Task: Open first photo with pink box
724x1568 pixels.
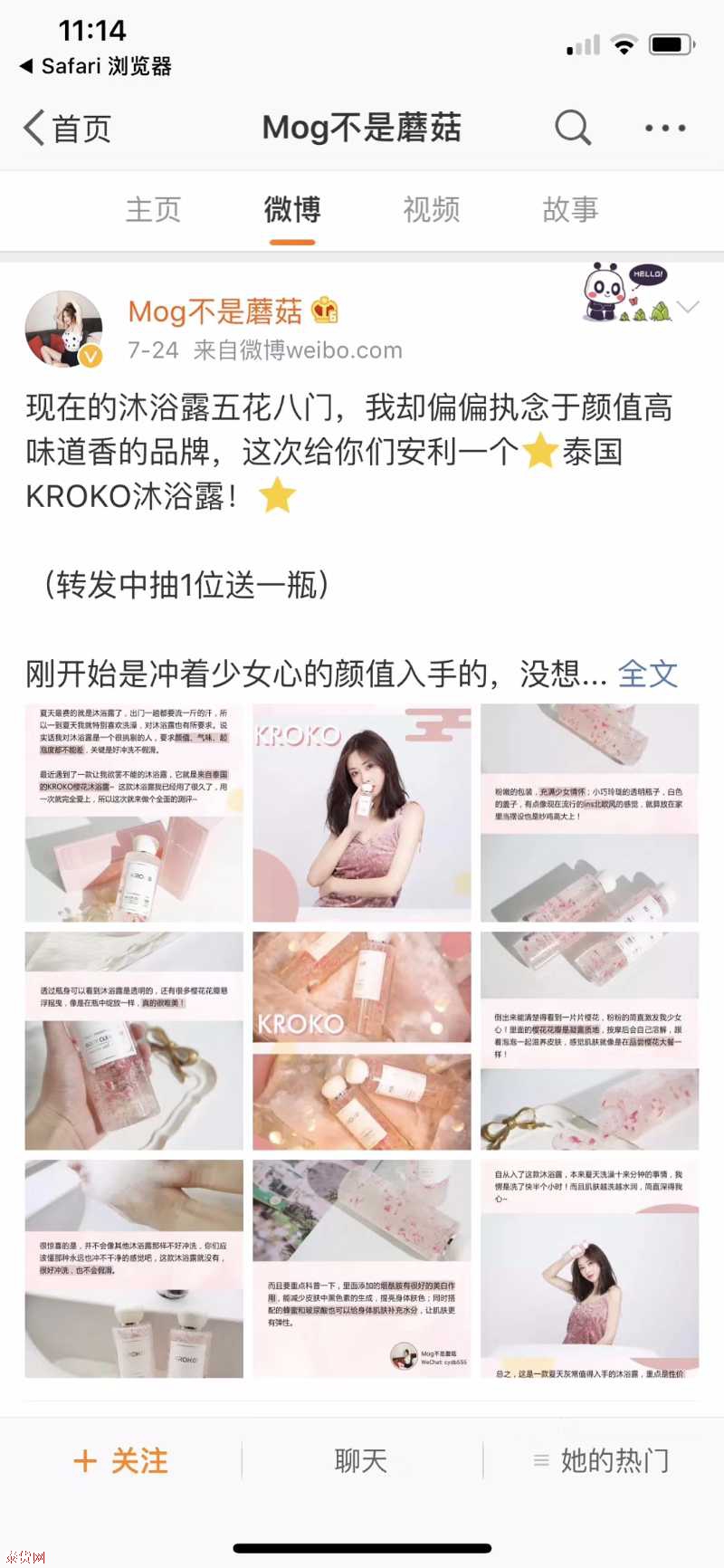Action: click(x=134, y=813)
